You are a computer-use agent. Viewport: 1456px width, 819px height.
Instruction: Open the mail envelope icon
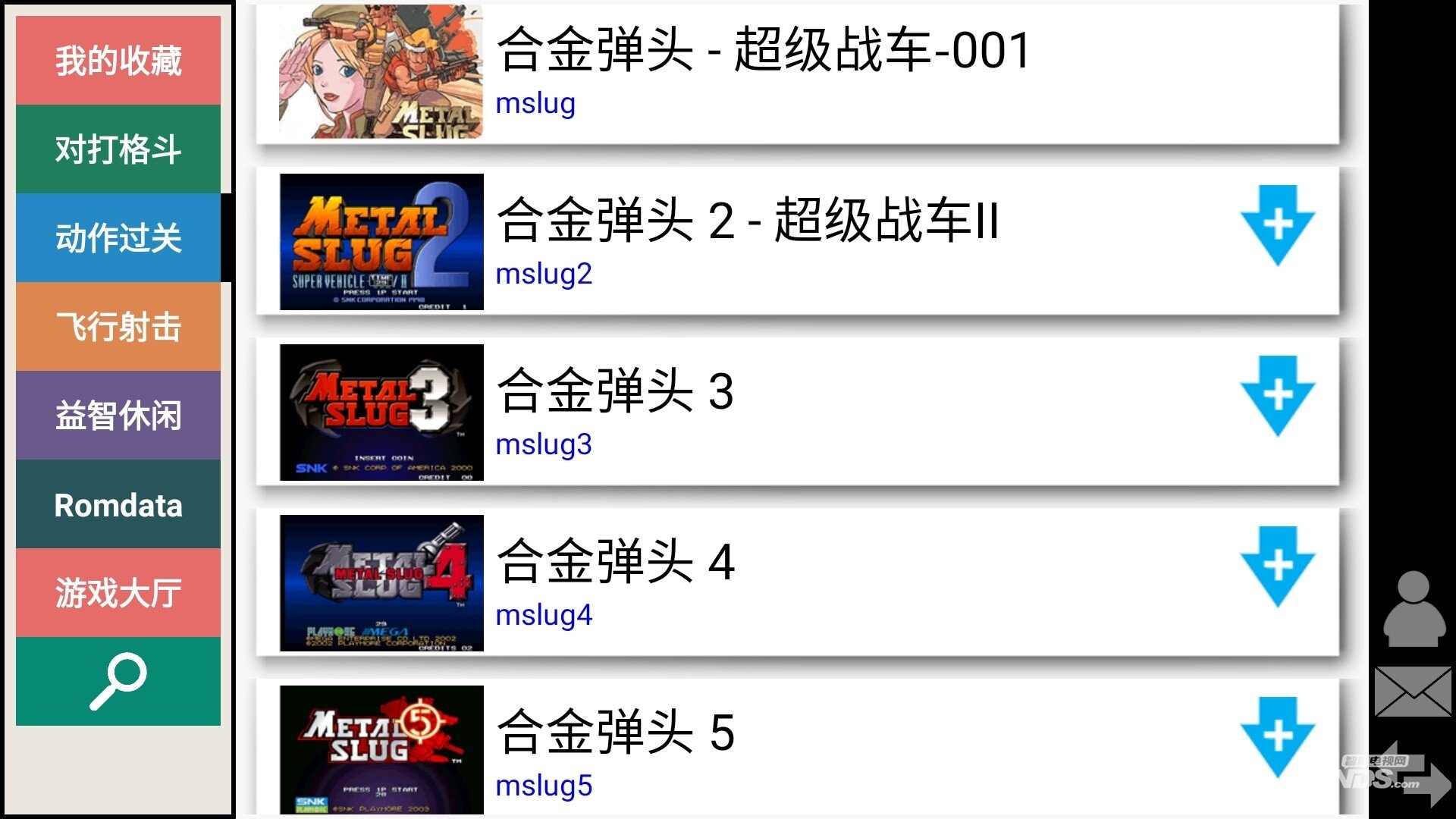pos(1413,692)
